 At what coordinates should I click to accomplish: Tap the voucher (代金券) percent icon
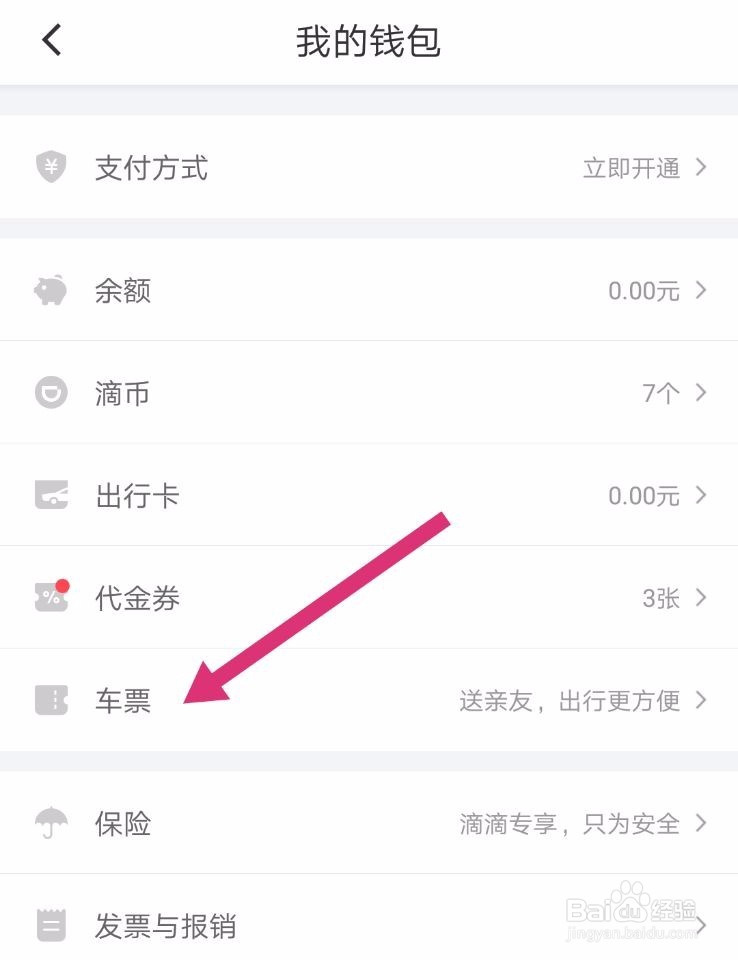point(48,598)
